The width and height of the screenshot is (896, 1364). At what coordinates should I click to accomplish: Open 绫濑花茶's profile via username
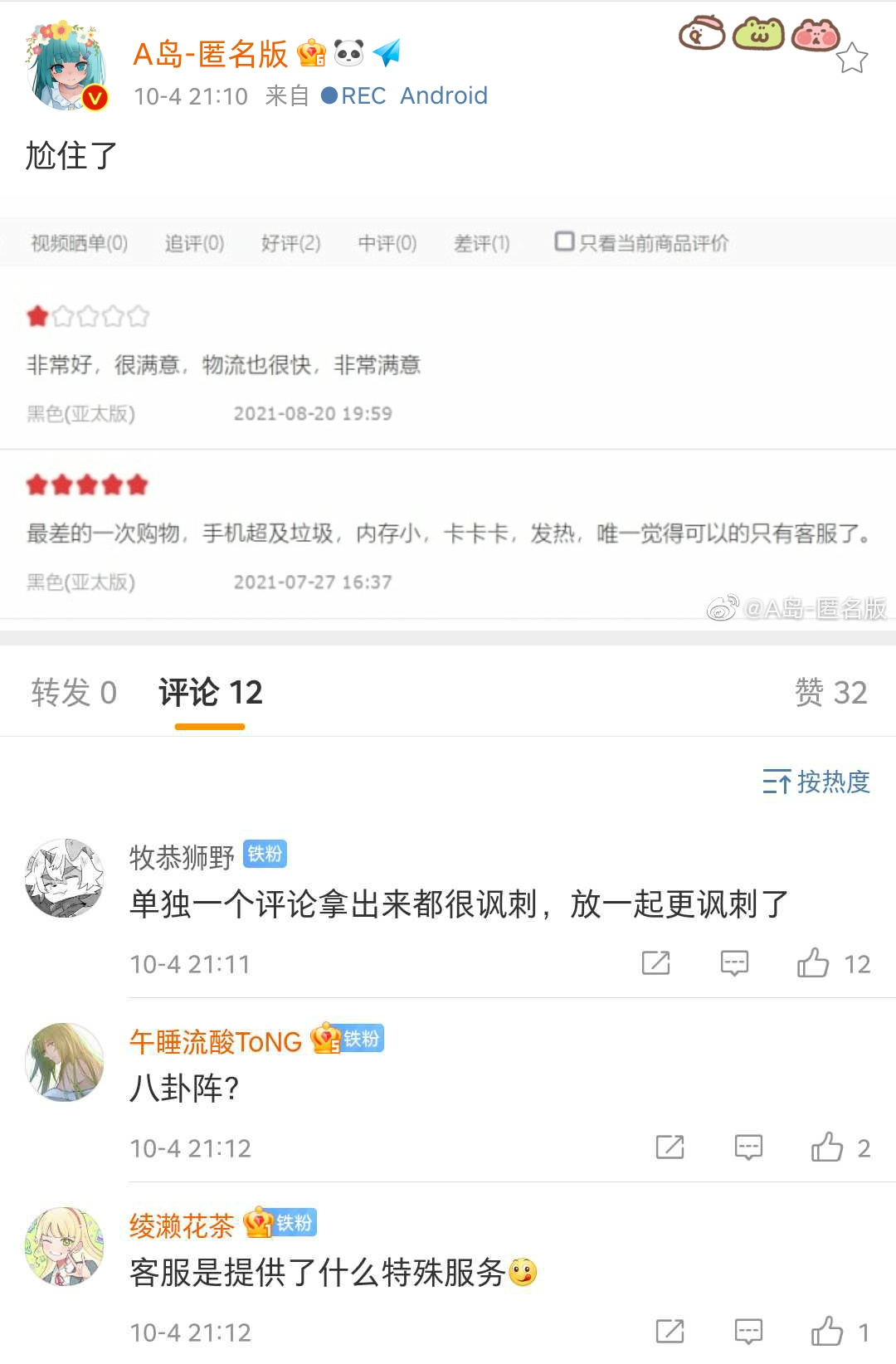pyautogui.click(x=182, y=1225)
